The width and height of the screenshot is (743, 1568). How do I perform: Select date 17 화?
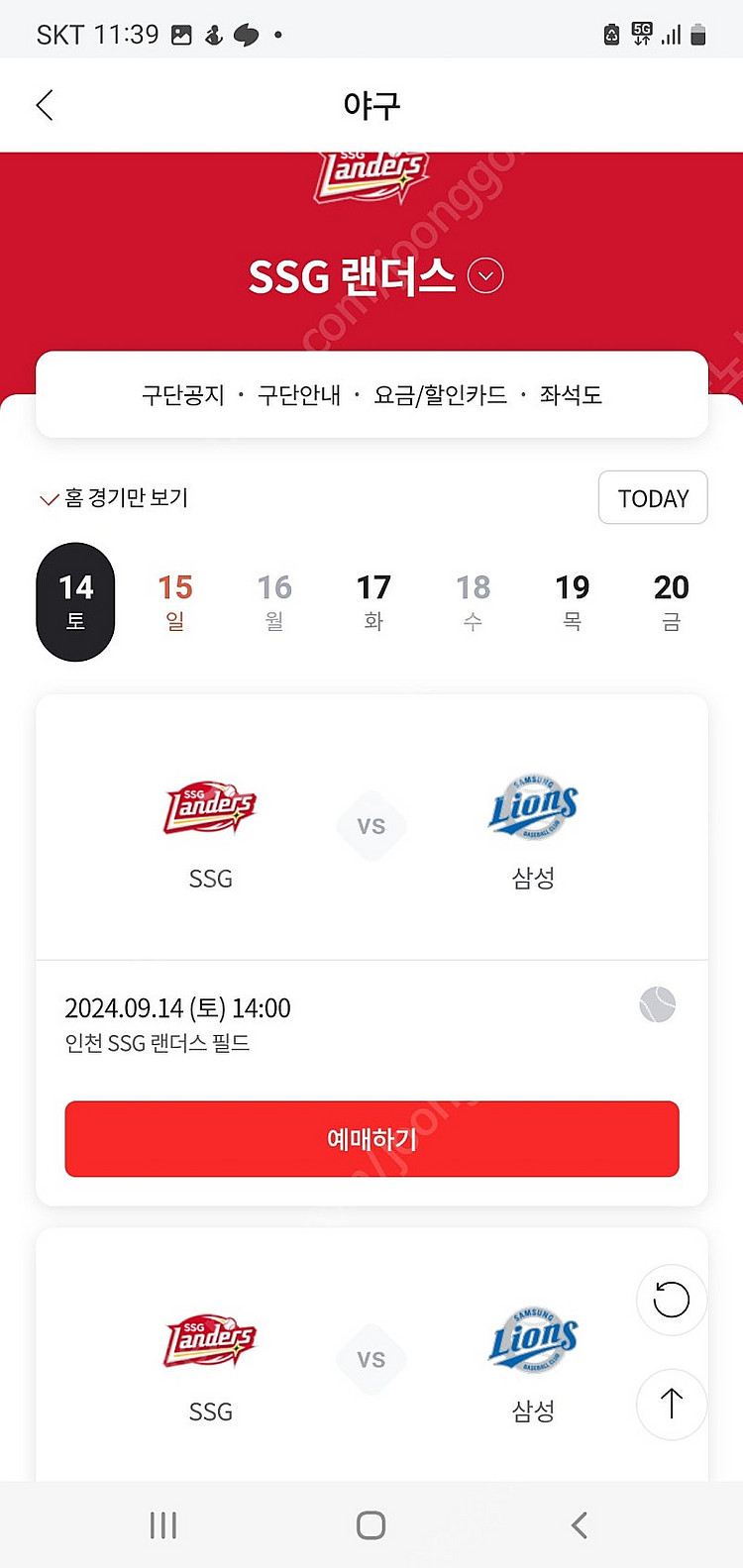pyautogui.click(x=373, y=601)
